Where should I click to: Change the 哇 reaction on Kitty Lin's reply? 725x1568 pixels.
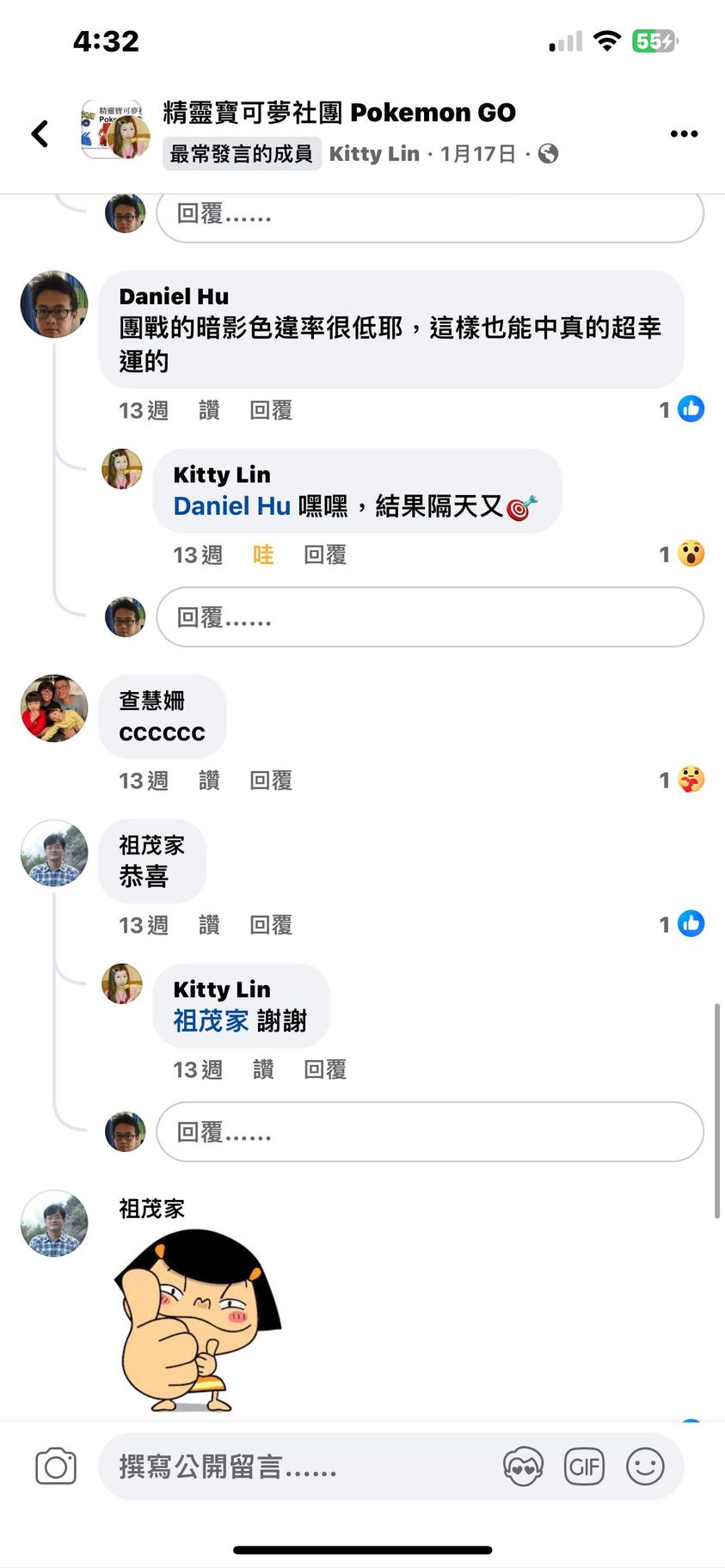(263, 554)
